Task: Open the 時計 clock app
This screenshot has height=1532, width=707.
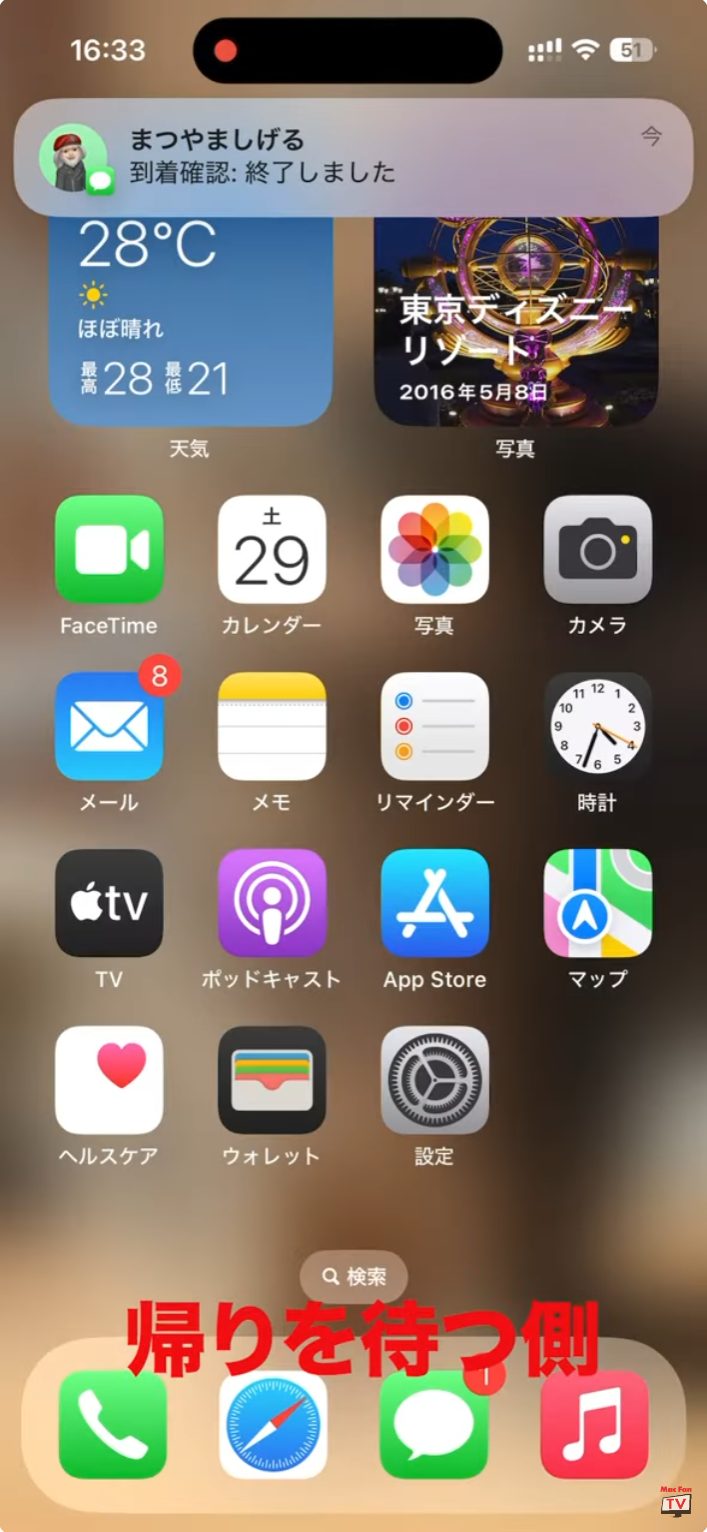Action: pyautogui.click(x=597, y=726)
